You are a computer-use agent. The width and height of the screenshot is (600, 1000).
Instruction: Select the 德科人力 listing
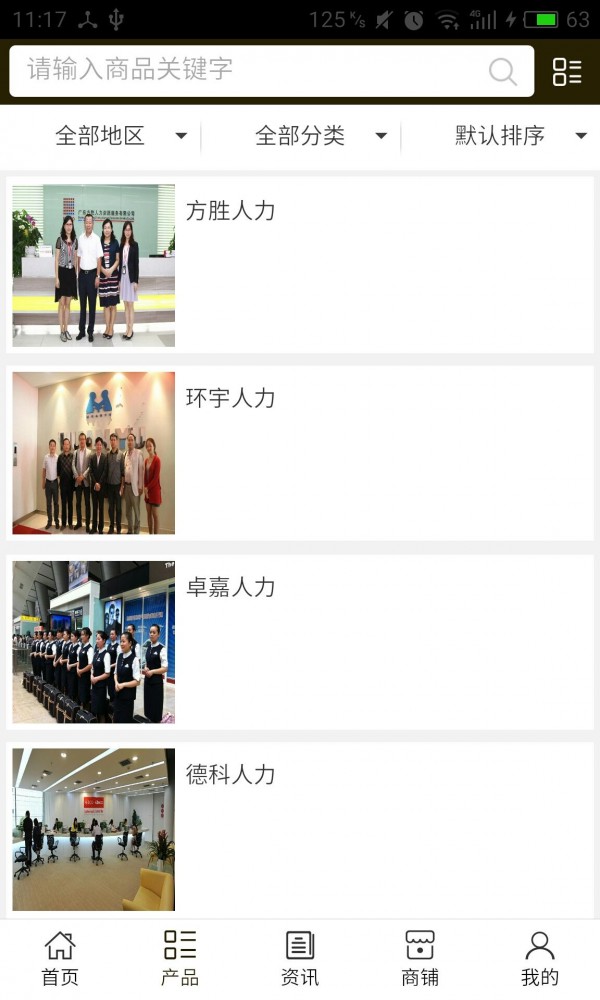[300, 829]
